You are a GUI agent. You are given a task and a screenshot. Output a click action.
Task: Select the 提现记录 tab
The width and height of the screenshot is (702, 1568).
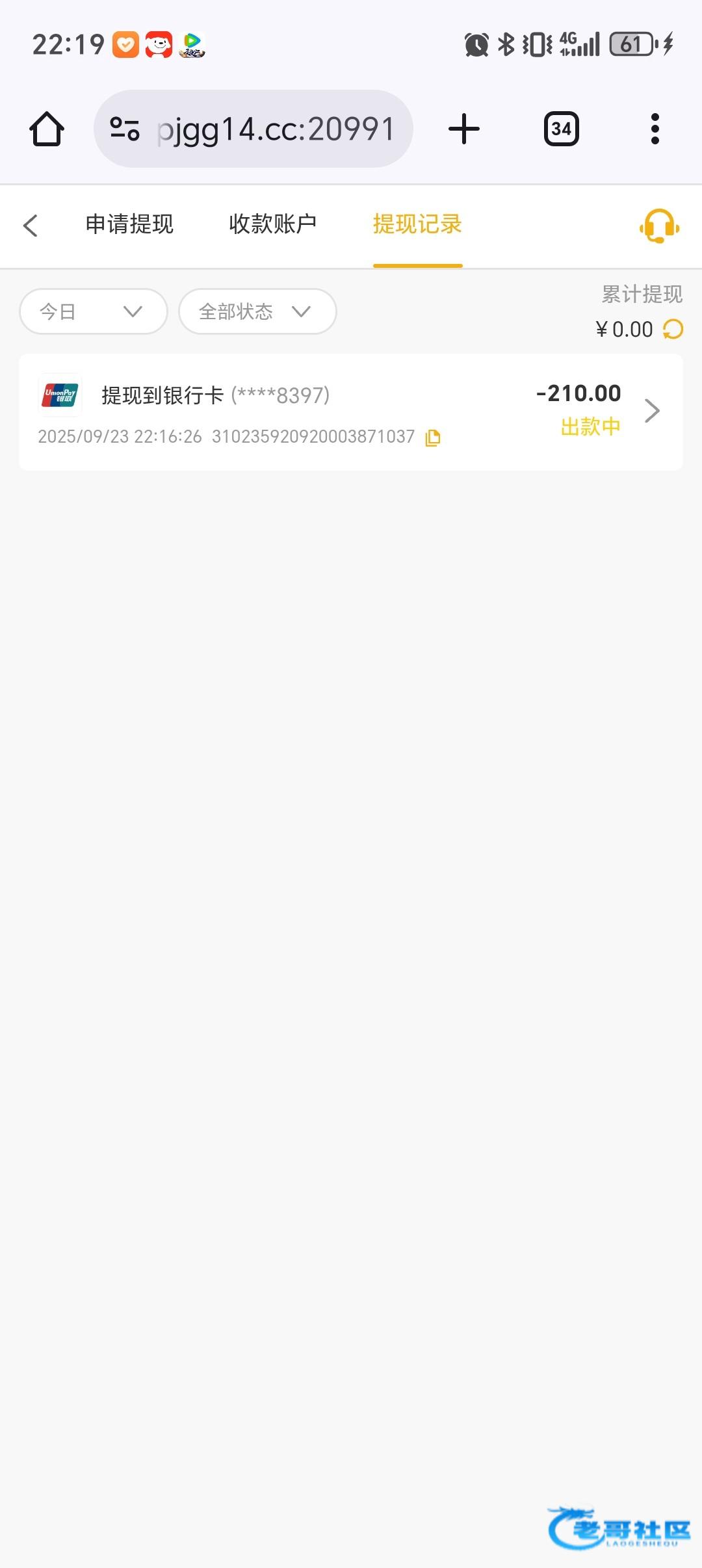pos(417,224)
